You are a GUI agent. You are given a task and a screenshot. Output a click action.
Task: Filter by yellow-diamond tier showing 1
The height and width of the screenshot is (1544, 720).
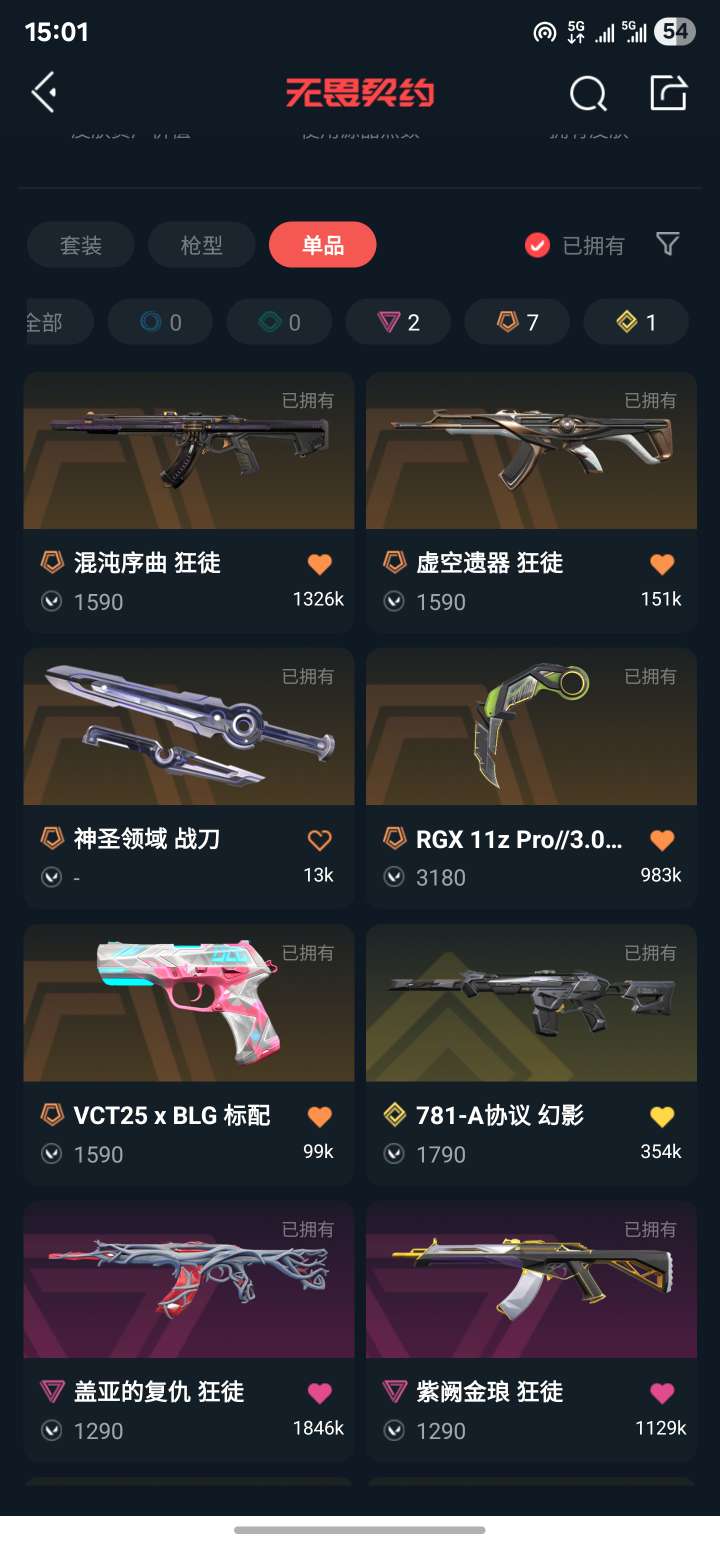coord(636,322)
